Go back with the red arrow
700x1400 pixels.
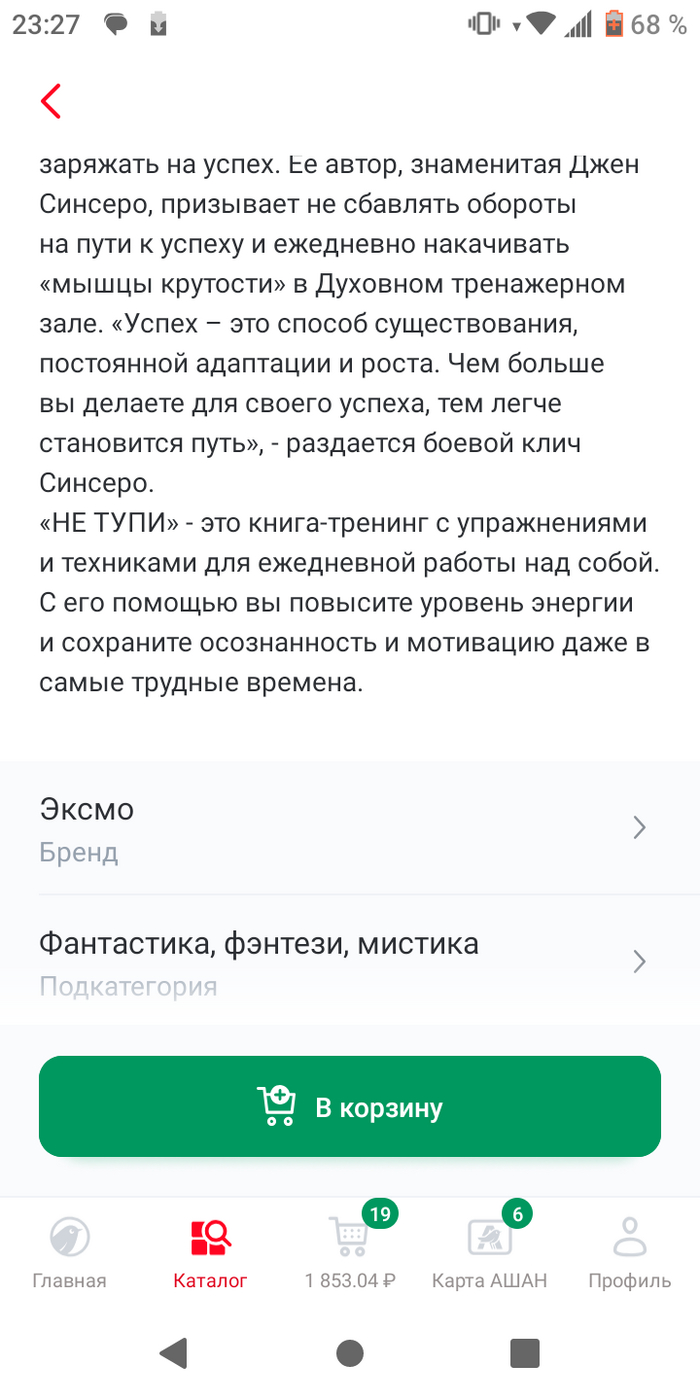pyautogui.click(x=51, y=101)
